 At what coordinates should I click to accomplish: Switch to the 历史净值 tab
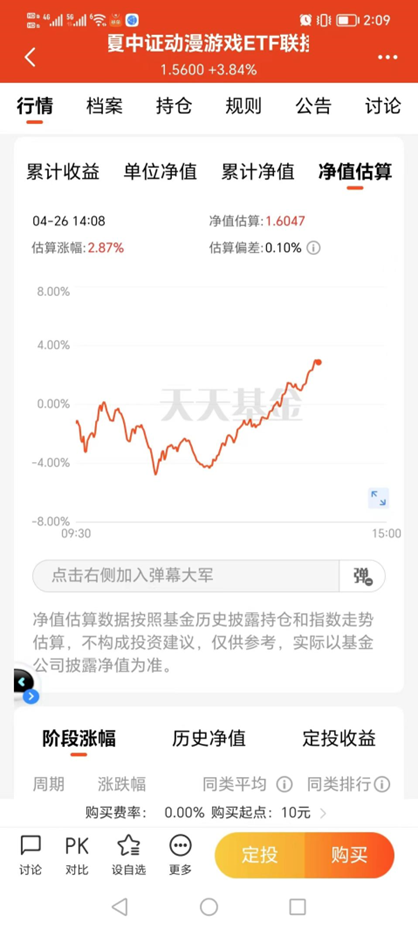tap(209, 738)
